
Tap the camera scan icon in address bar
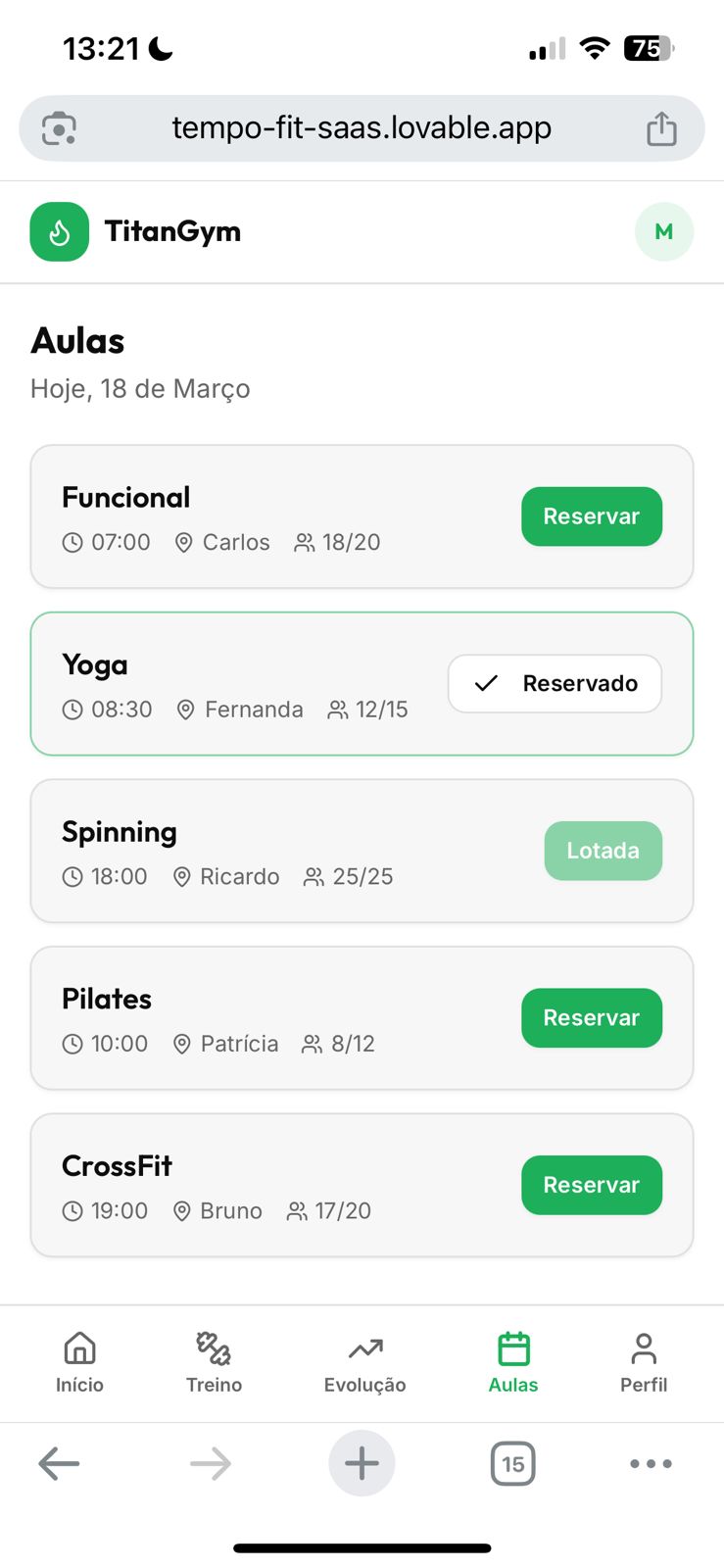click(x=60, y=128)
